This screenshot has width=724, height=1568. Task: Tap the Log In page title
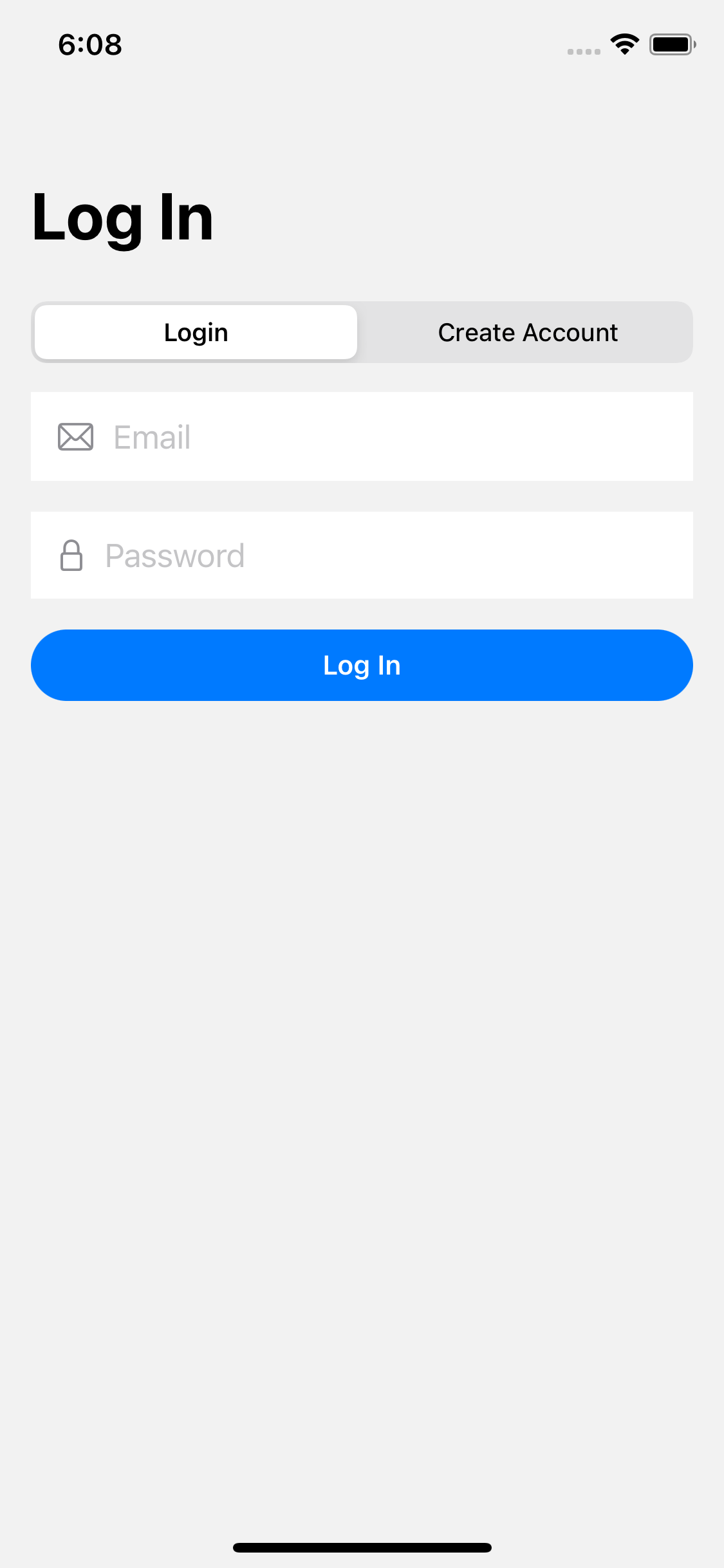pyautogui.click(x=123, y=219)
